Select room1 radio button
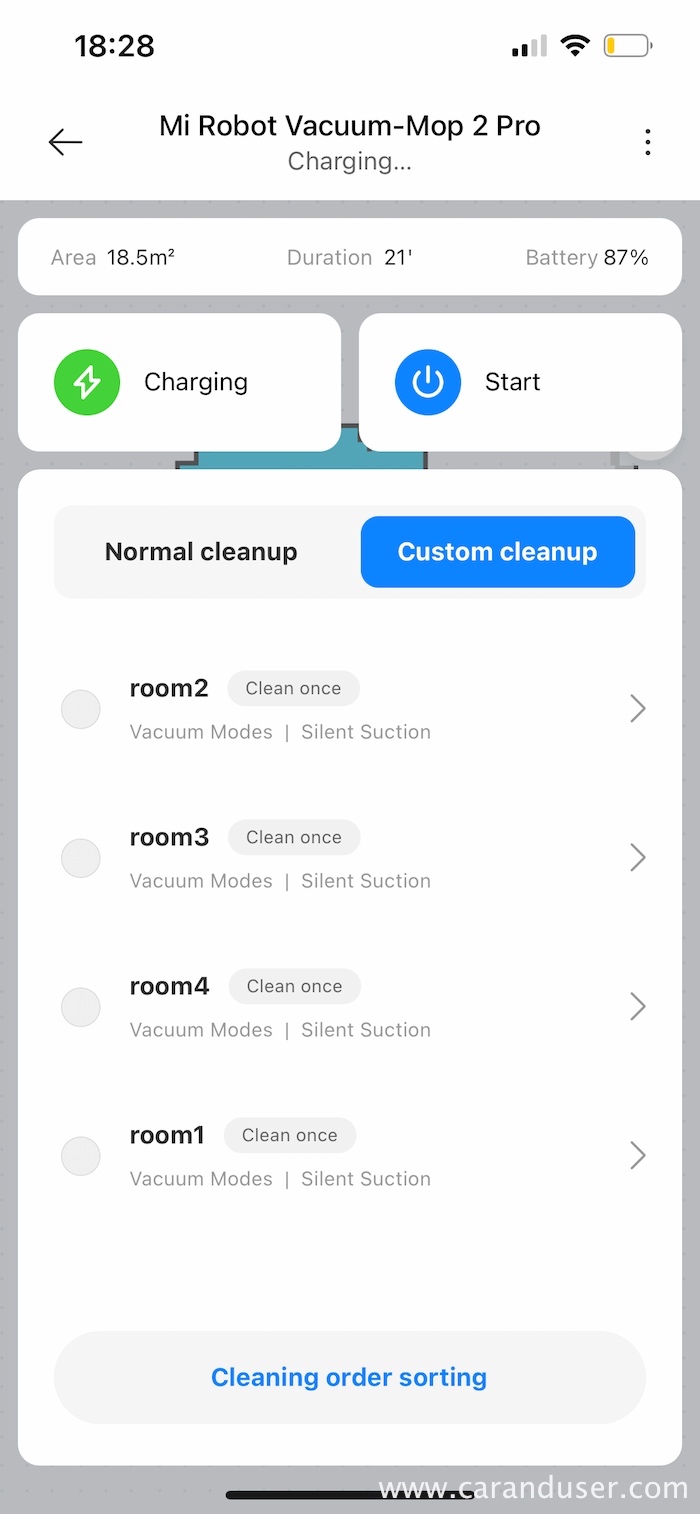This screenshot has width=700, height=1514. (x=81, y=1156)
